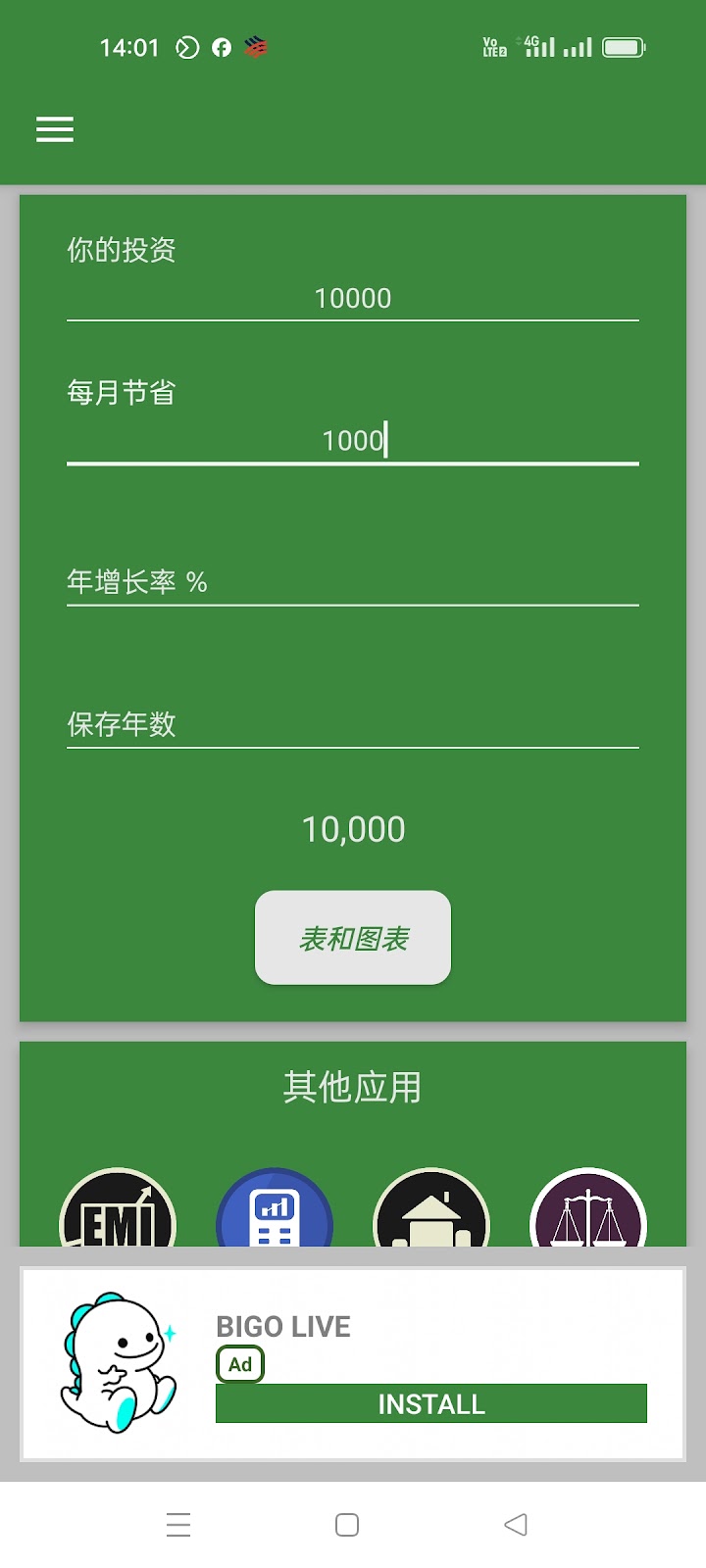Tap the 每月节省 field showing 1000
Screen dimensions: 706x1568
point(353,440)
